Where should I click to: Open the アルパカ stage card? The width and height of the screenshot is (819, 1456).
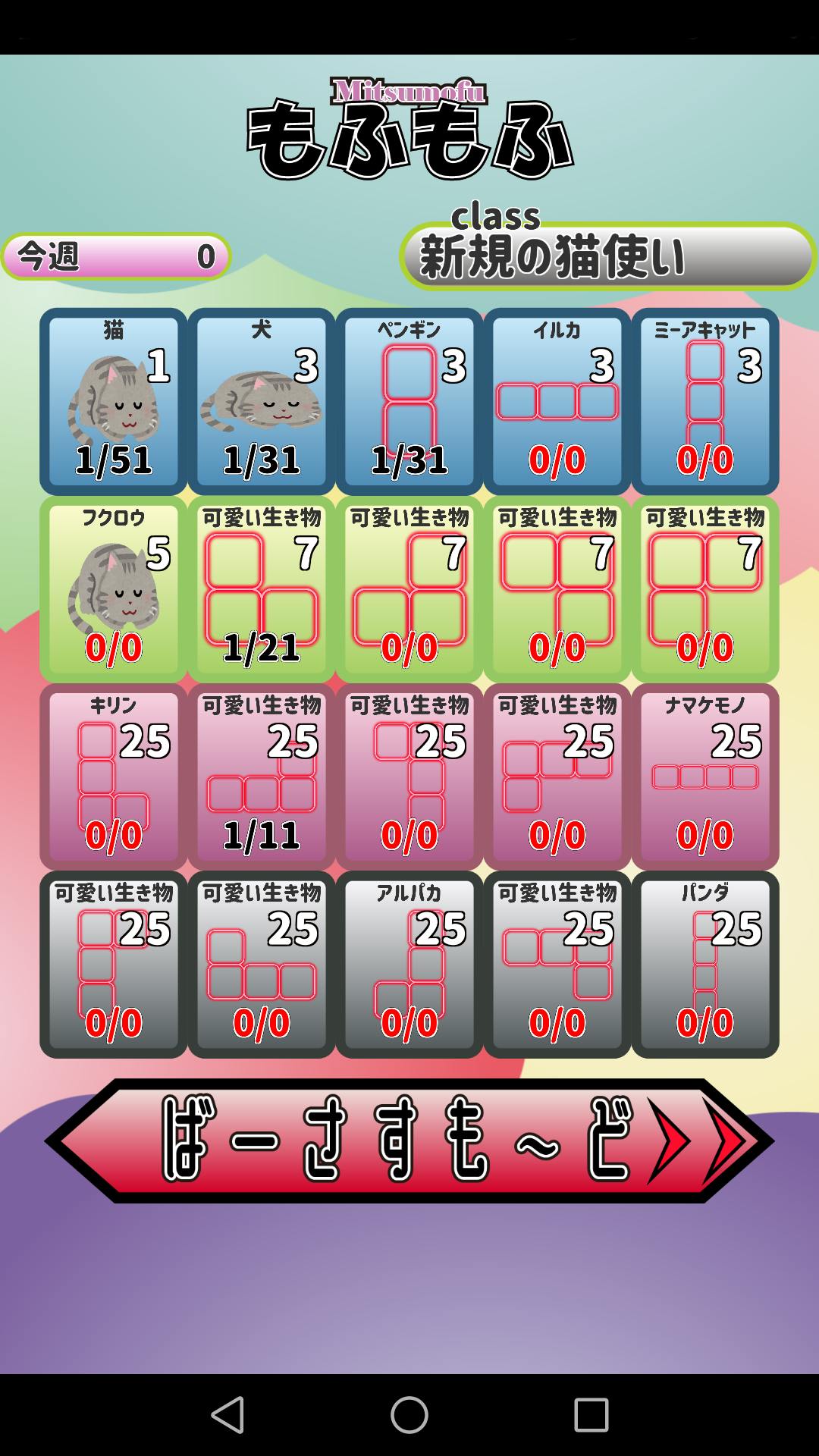coord(409,965)
